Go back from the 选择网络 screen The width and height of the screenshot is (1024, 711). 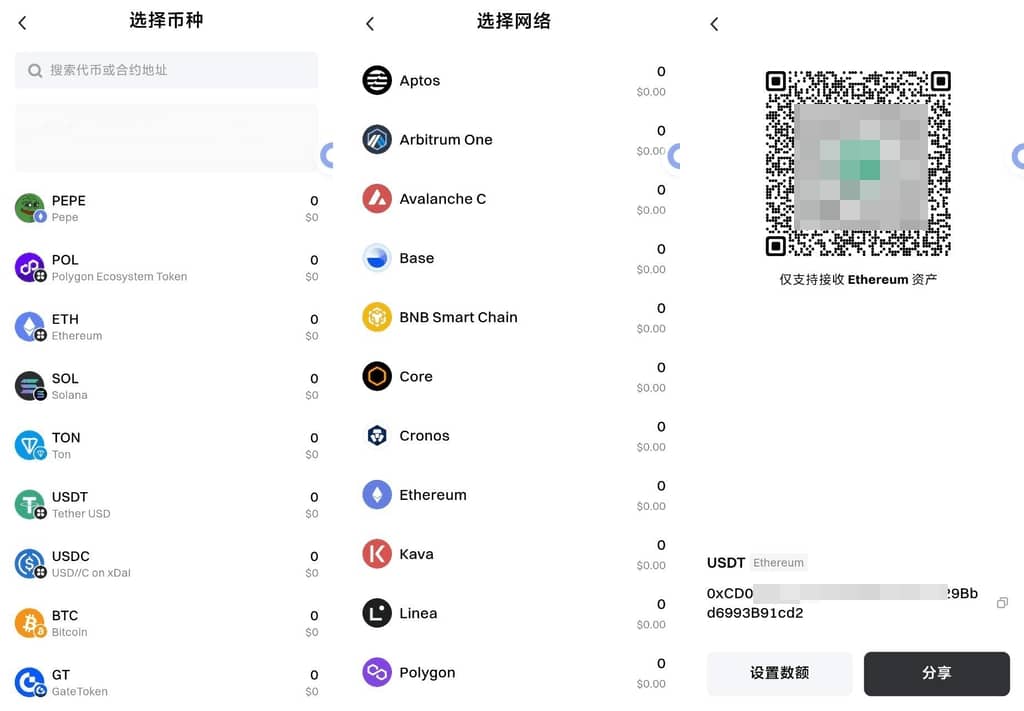point(370,23)
